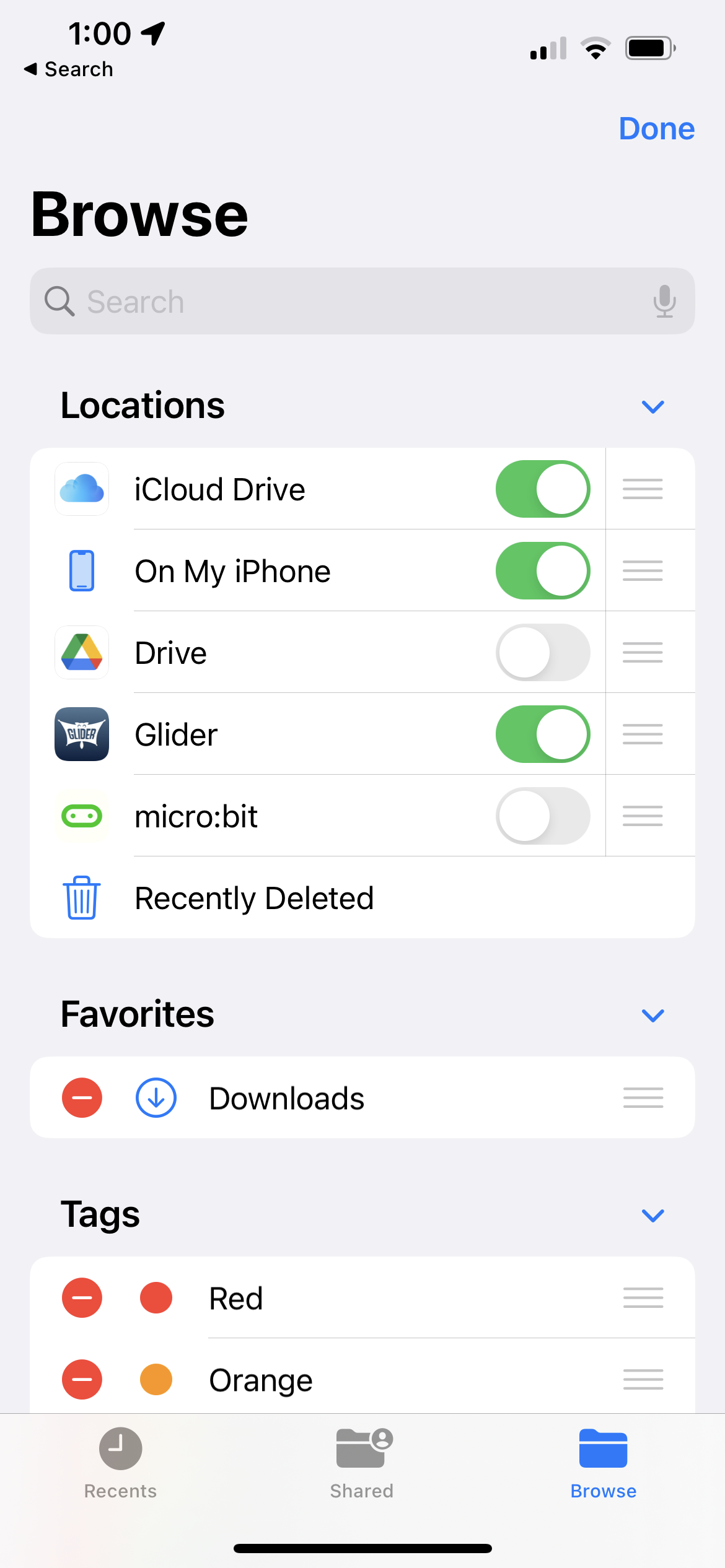Turn off the Glider location

tap(542, 734)
